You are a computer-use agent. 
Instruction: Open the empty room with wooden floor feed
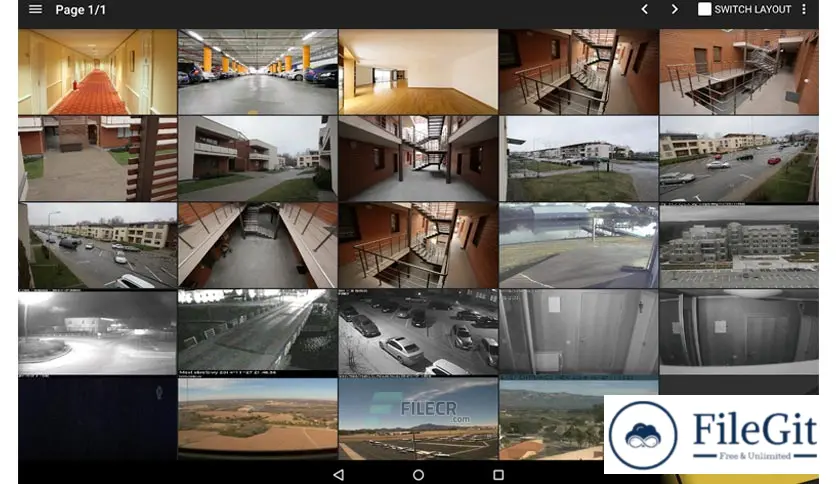click(417, 71)
